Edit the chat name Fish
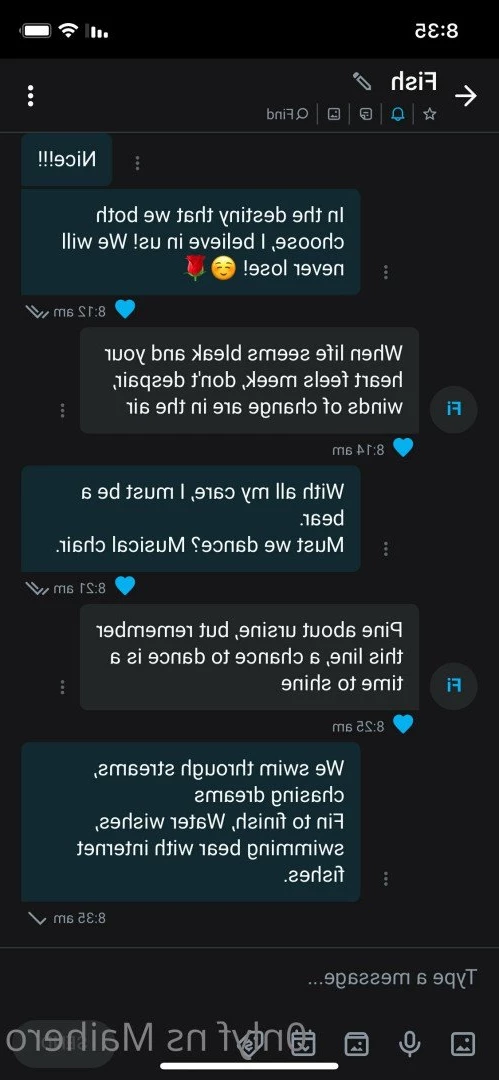This screenshot has width=499, height=1080. [362, 81]
